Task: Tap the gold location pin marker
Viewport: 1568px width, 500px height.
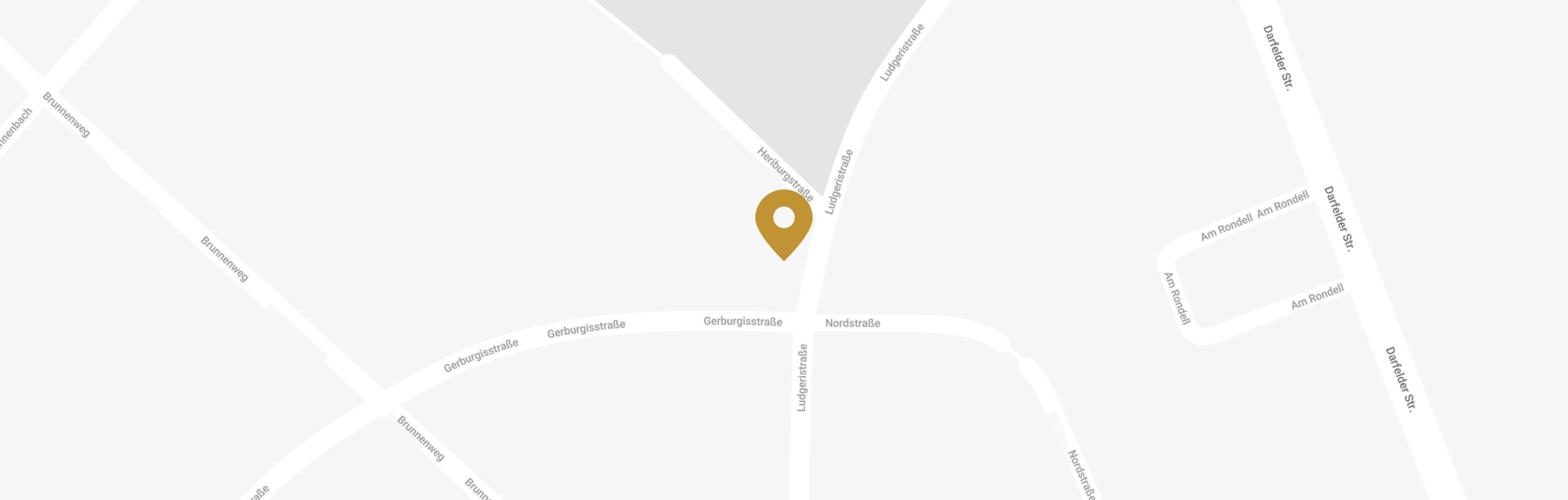Action: click(x=783, y=222)
